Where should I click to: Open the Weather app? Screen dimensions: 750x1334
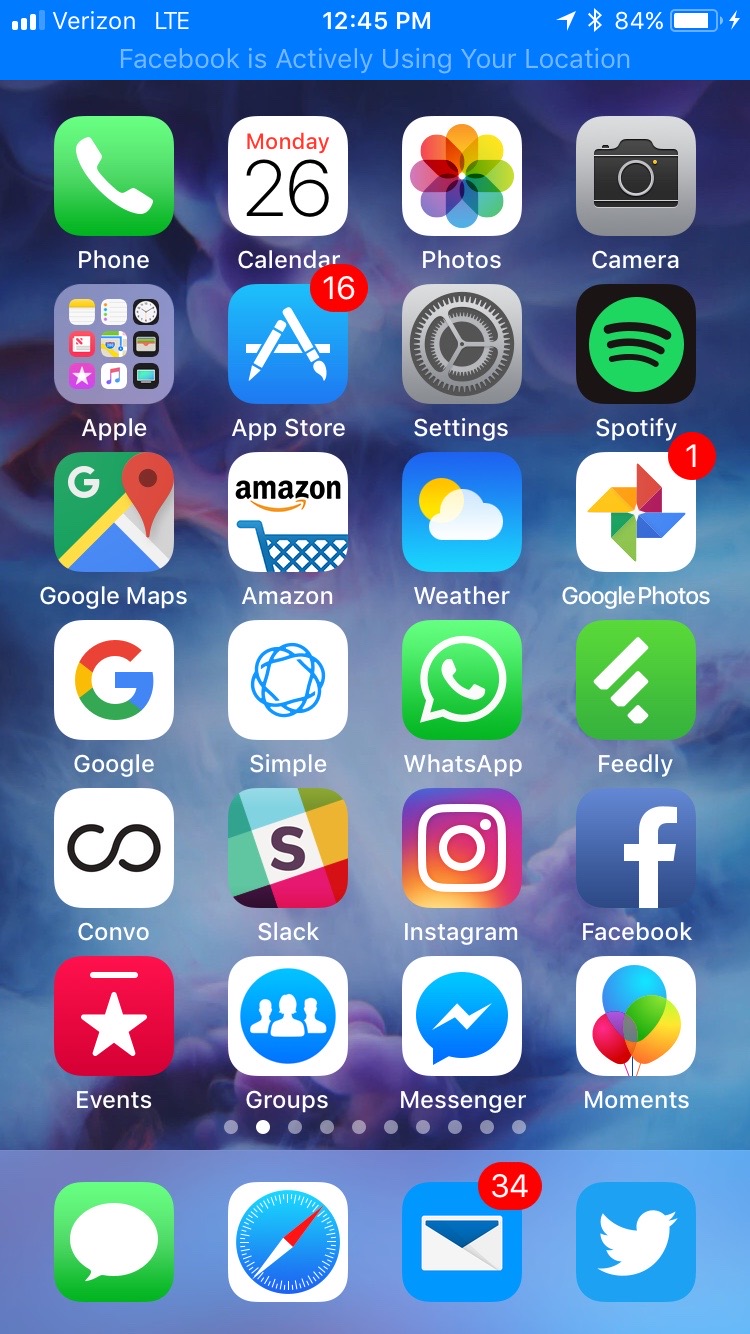(x=462, y=512)
